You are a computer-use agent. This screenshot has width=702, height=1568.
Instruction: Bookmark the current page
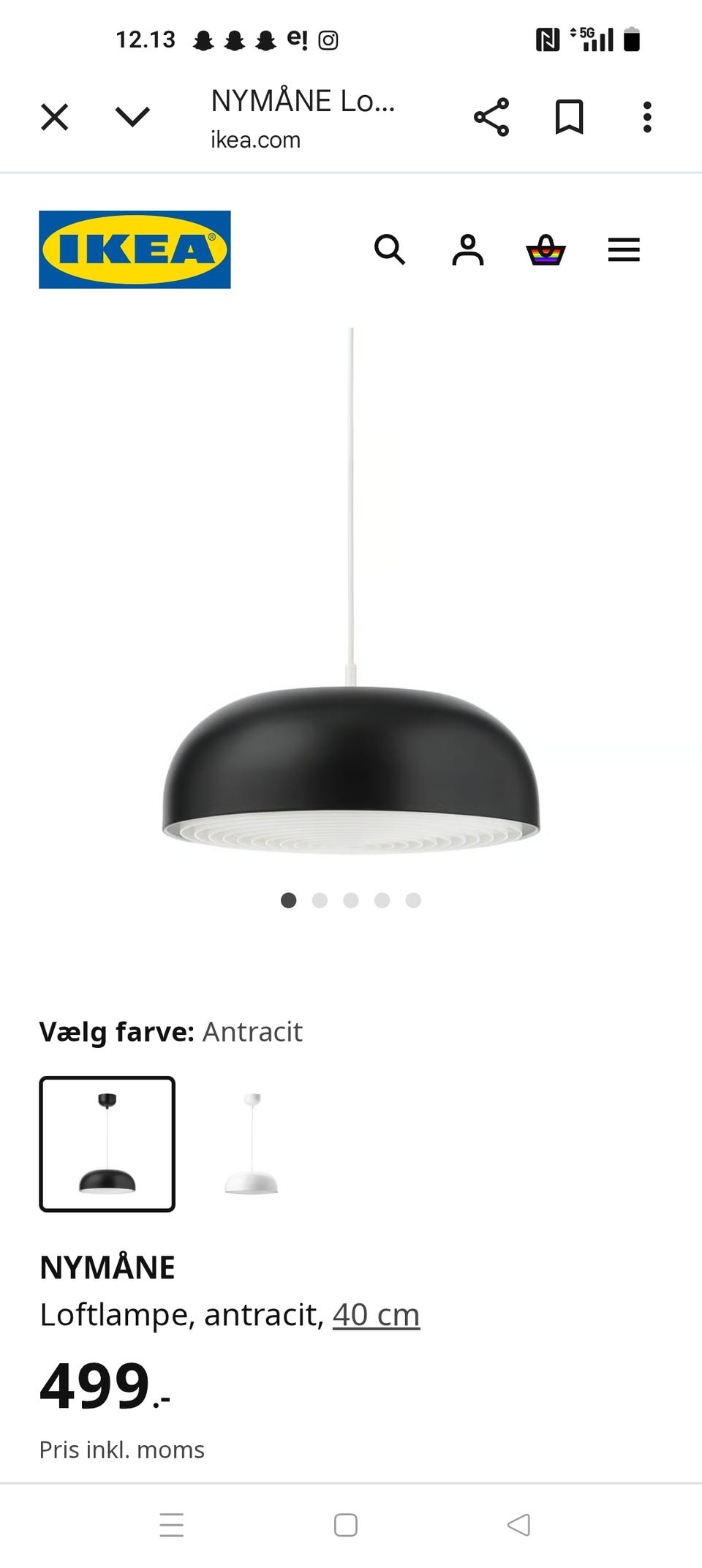pyautogui.click(x=570, y=117)
